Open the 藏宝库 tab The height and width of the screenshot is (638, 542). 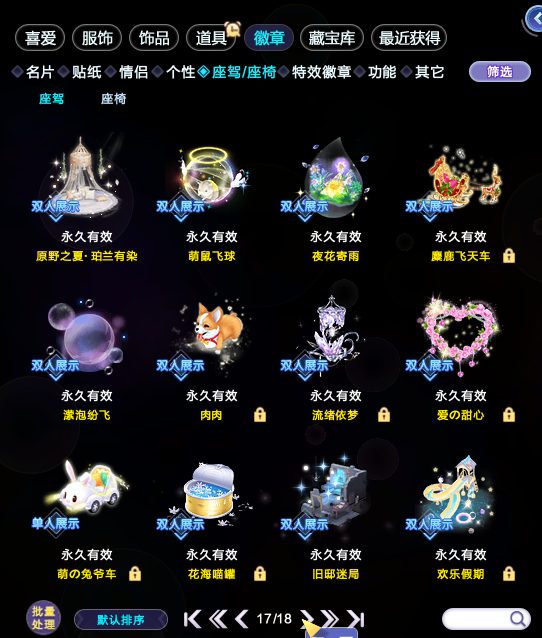[331, 38]
